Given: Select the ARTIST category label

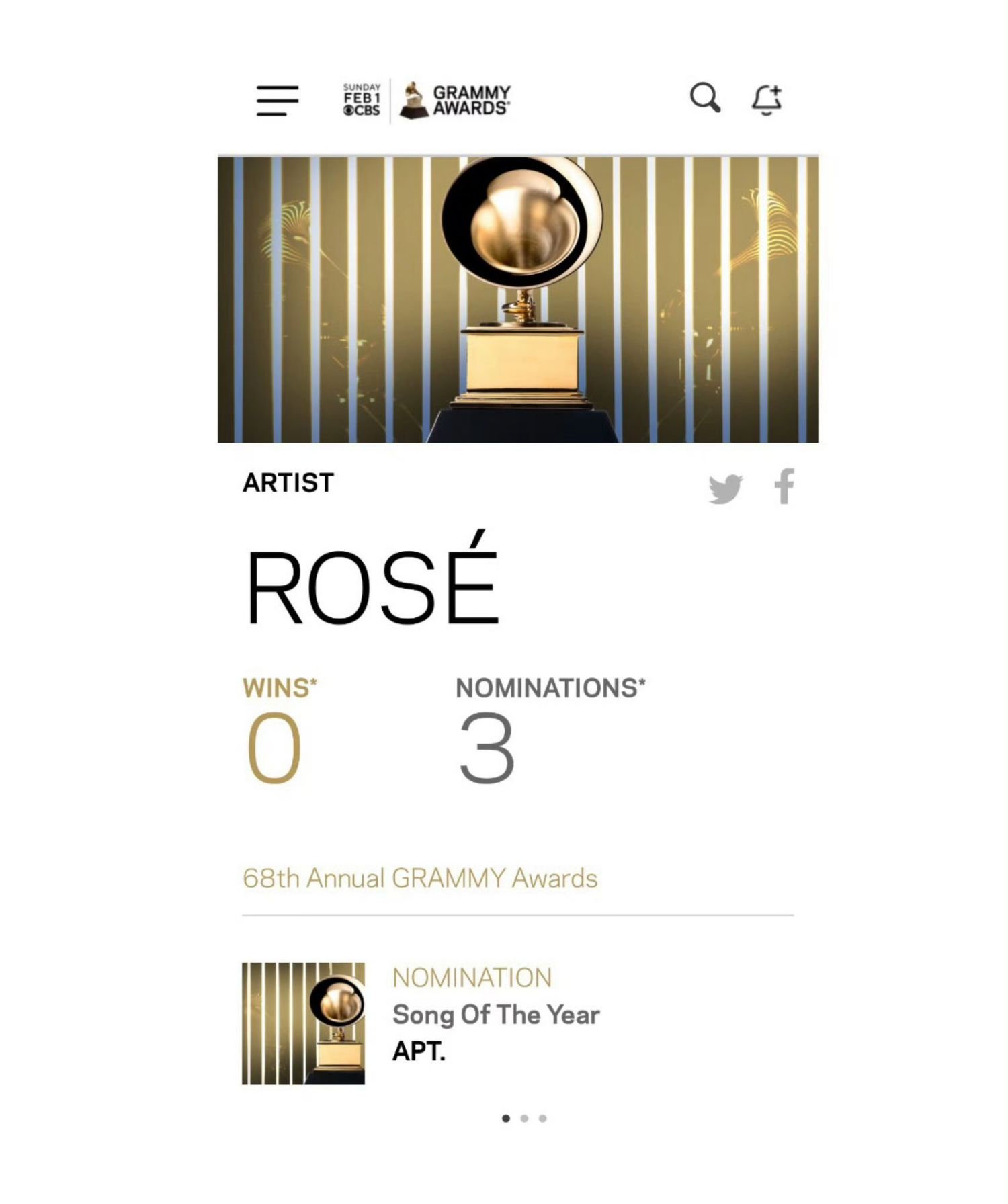Looking at the screenshot, I should point(288,482).
